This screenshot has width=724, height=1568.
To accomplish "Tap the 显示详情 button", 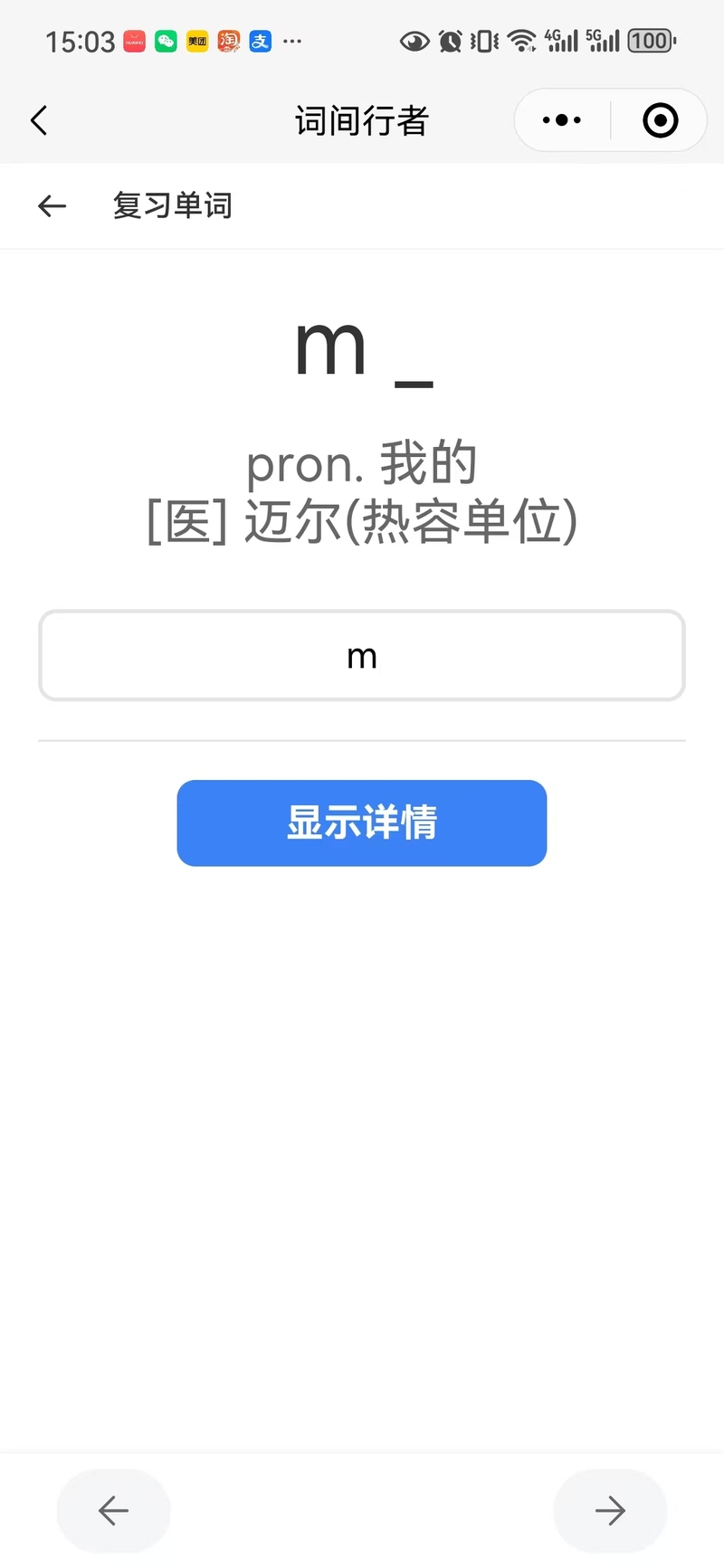I will (x=362, y=823).
